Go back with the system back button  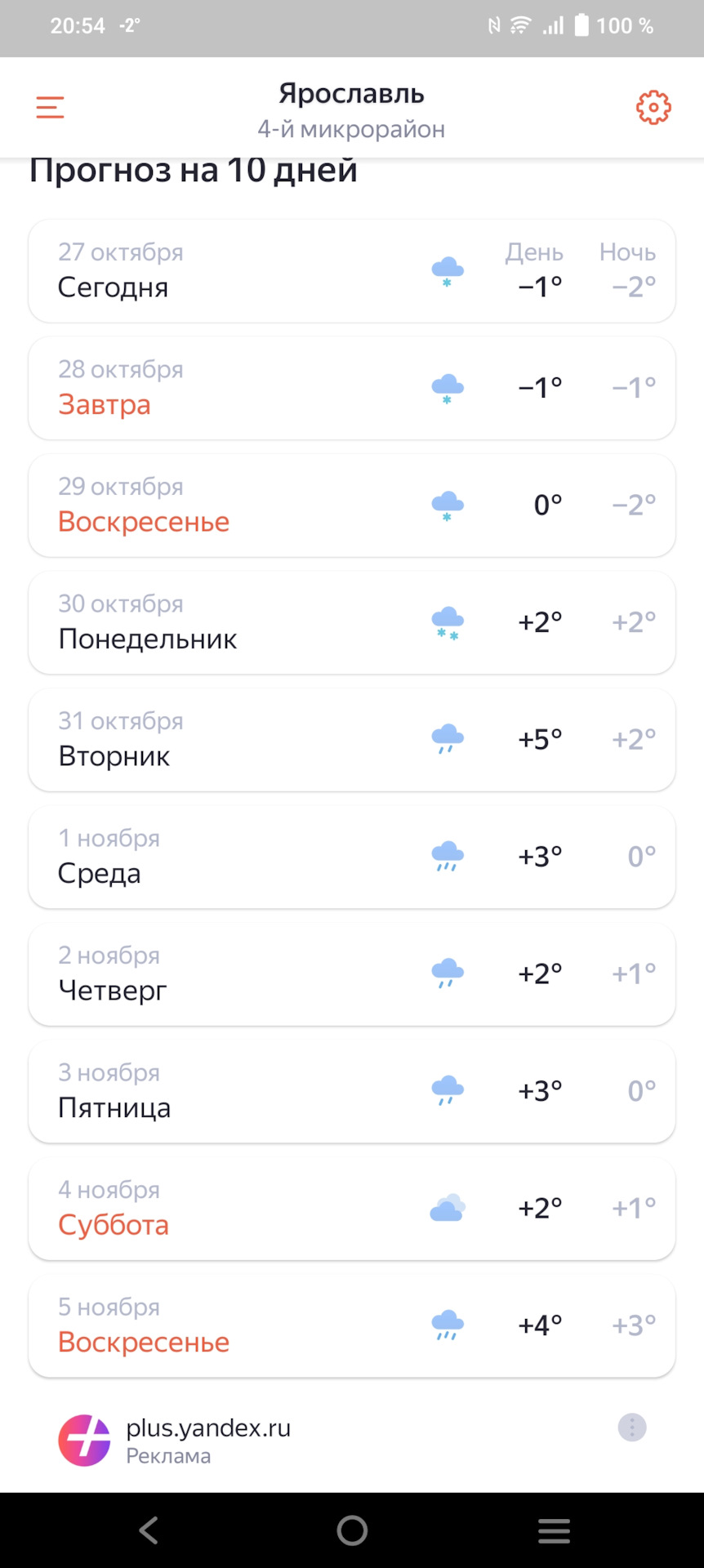tap(149, 1530)
